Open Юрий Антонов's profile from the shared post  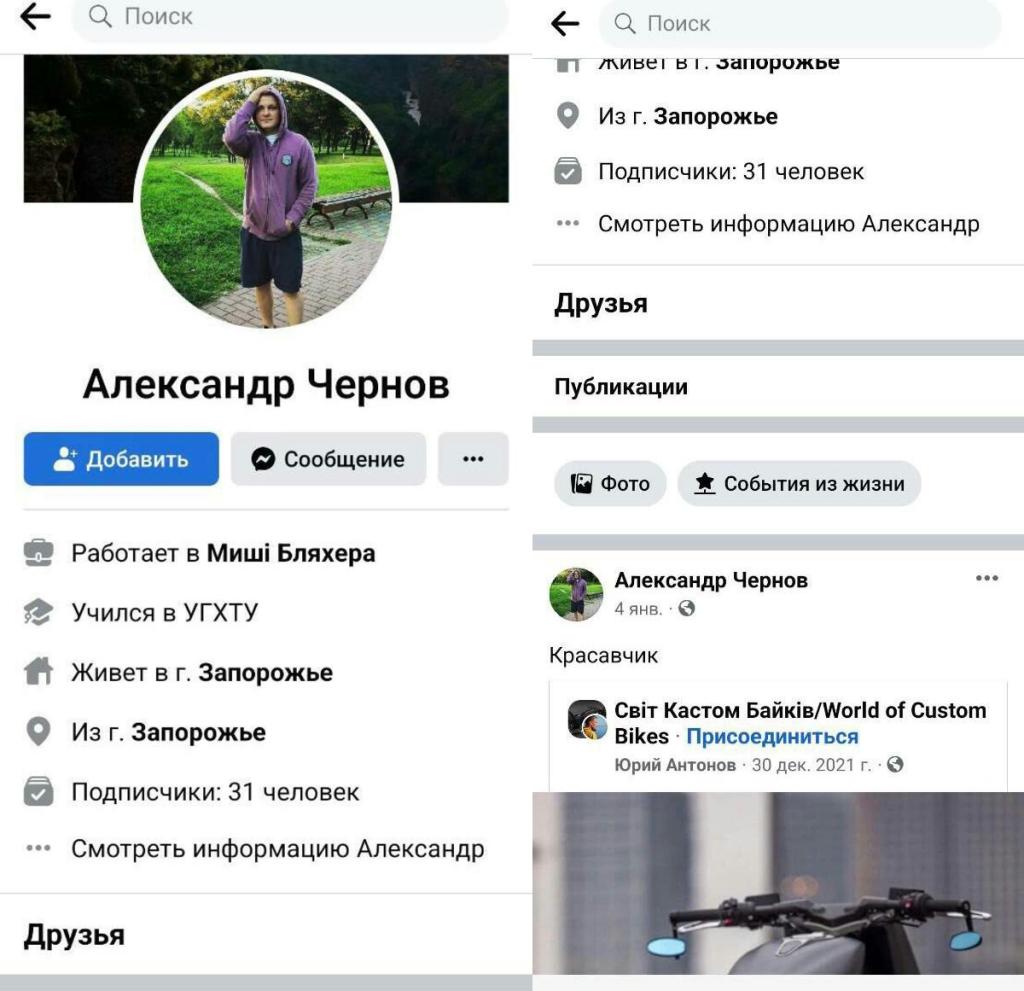tap(675, 765)
